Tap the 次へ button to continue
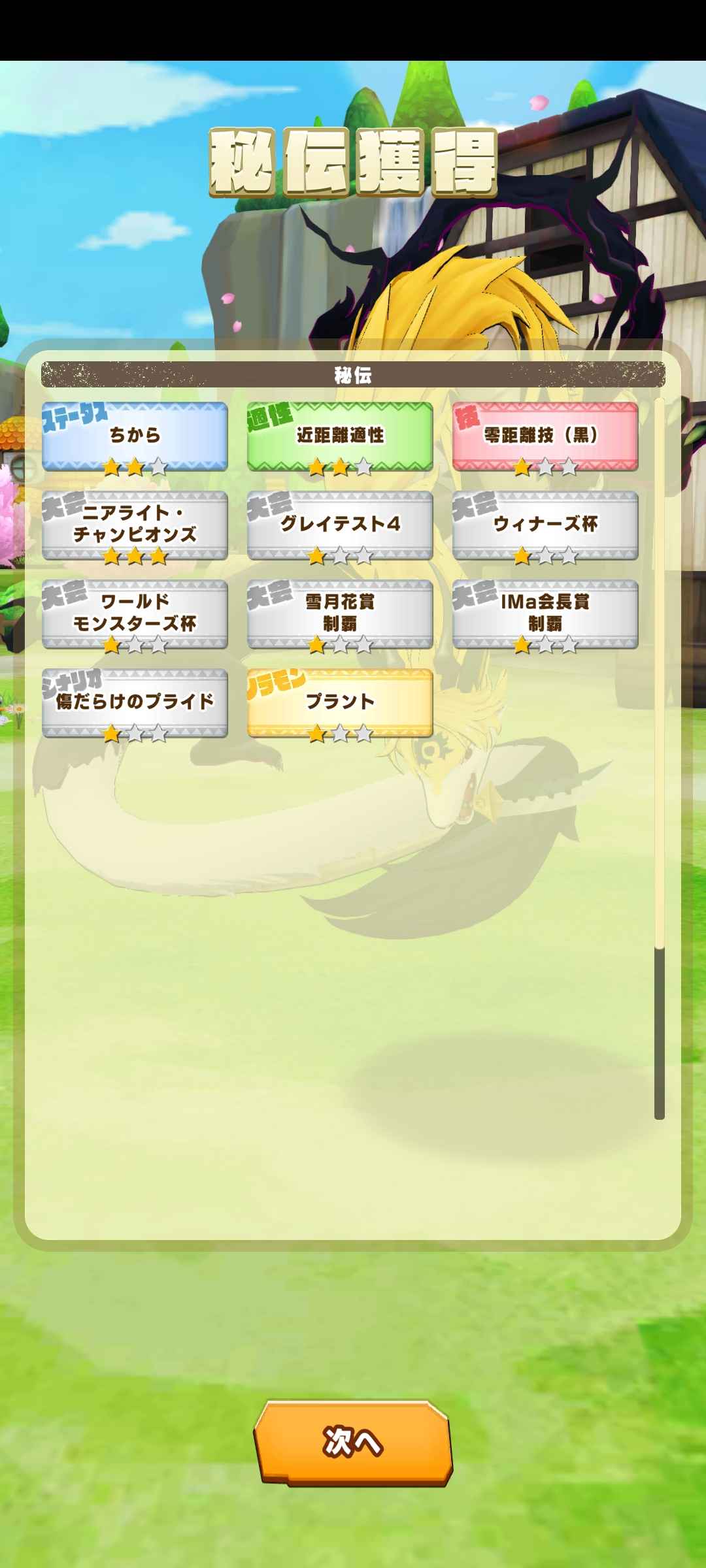Viewport: 706px width, 1568px height. (x=353, y=1442)
